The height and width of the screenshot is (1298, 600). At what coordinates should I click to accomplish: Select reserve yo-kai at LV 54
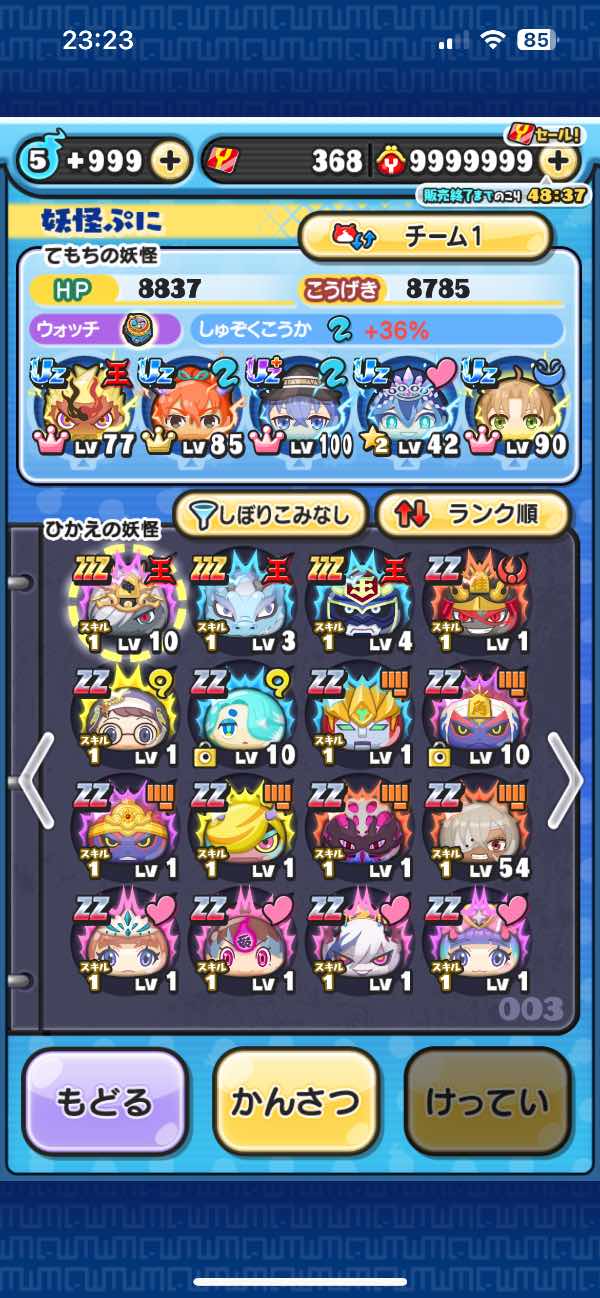pyautogui.click(x=475, y=828)
